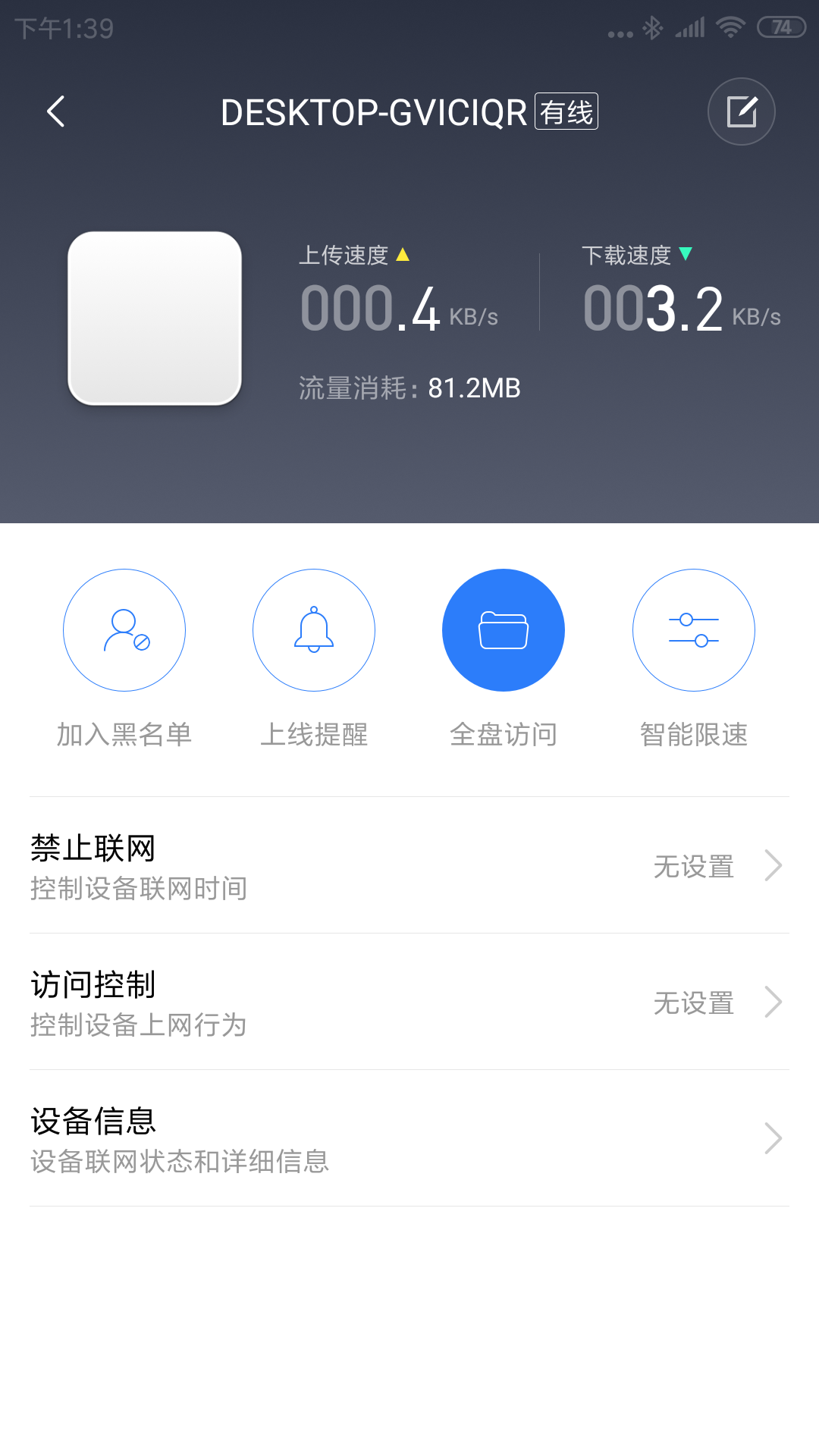Go back using the top-left arrow
The height and width of the screenshot is (1456, 819).
pos(56,111)
